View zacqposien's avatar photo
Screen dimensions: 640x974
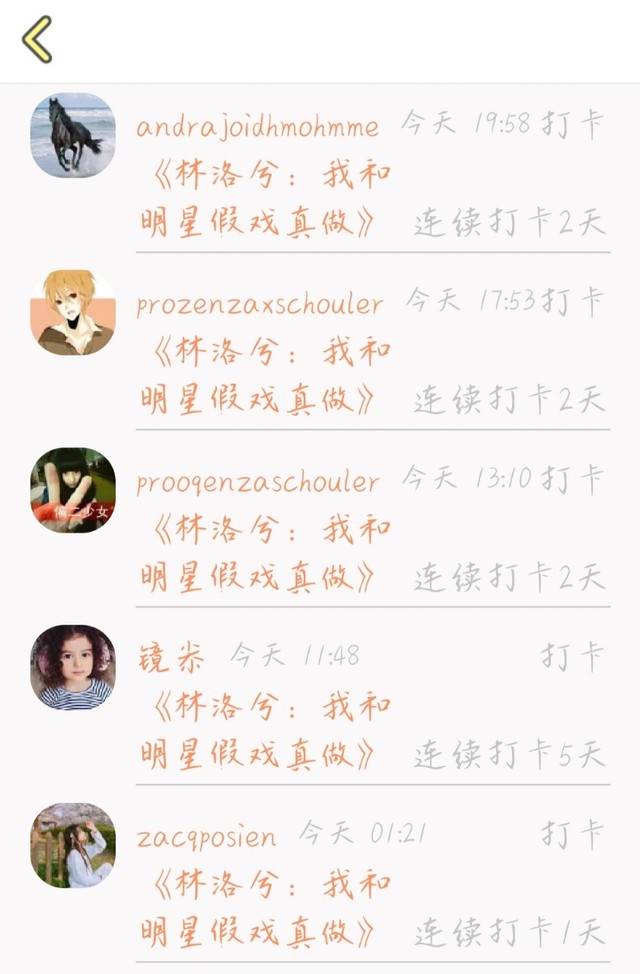[x=73, y=845]
